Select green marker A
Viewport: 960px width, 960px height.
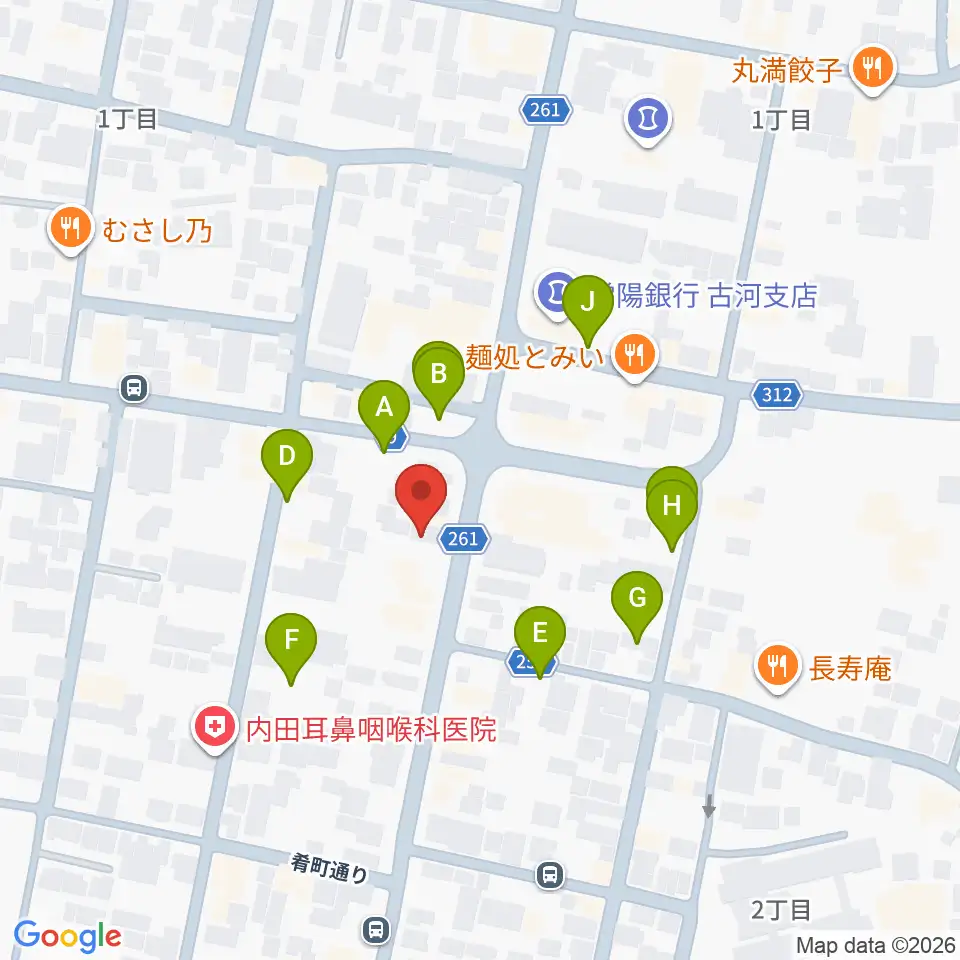[x=384, y=415]
